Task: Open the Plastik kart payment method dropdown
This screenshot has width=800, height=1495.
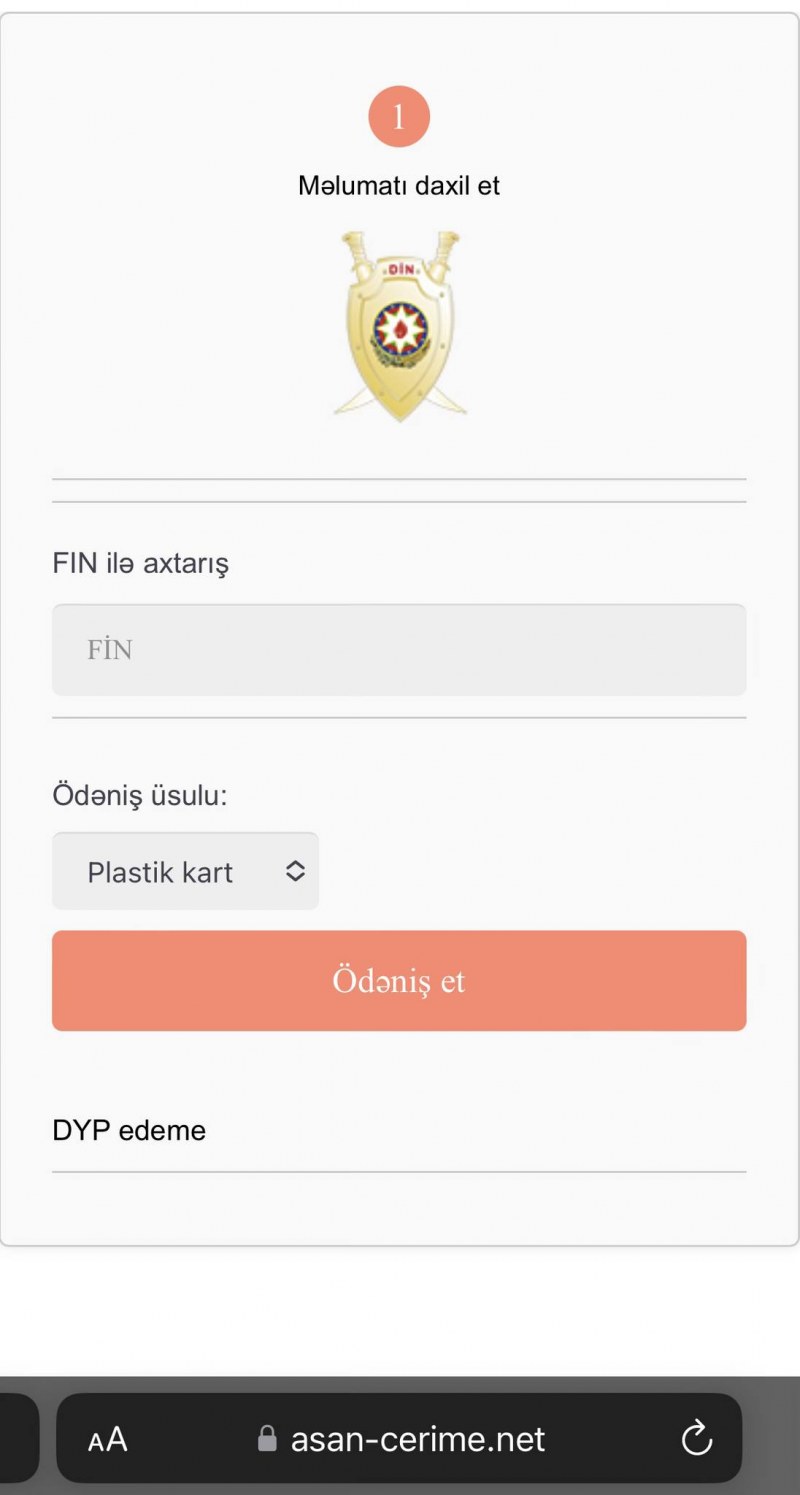Action: click(186, 871)
